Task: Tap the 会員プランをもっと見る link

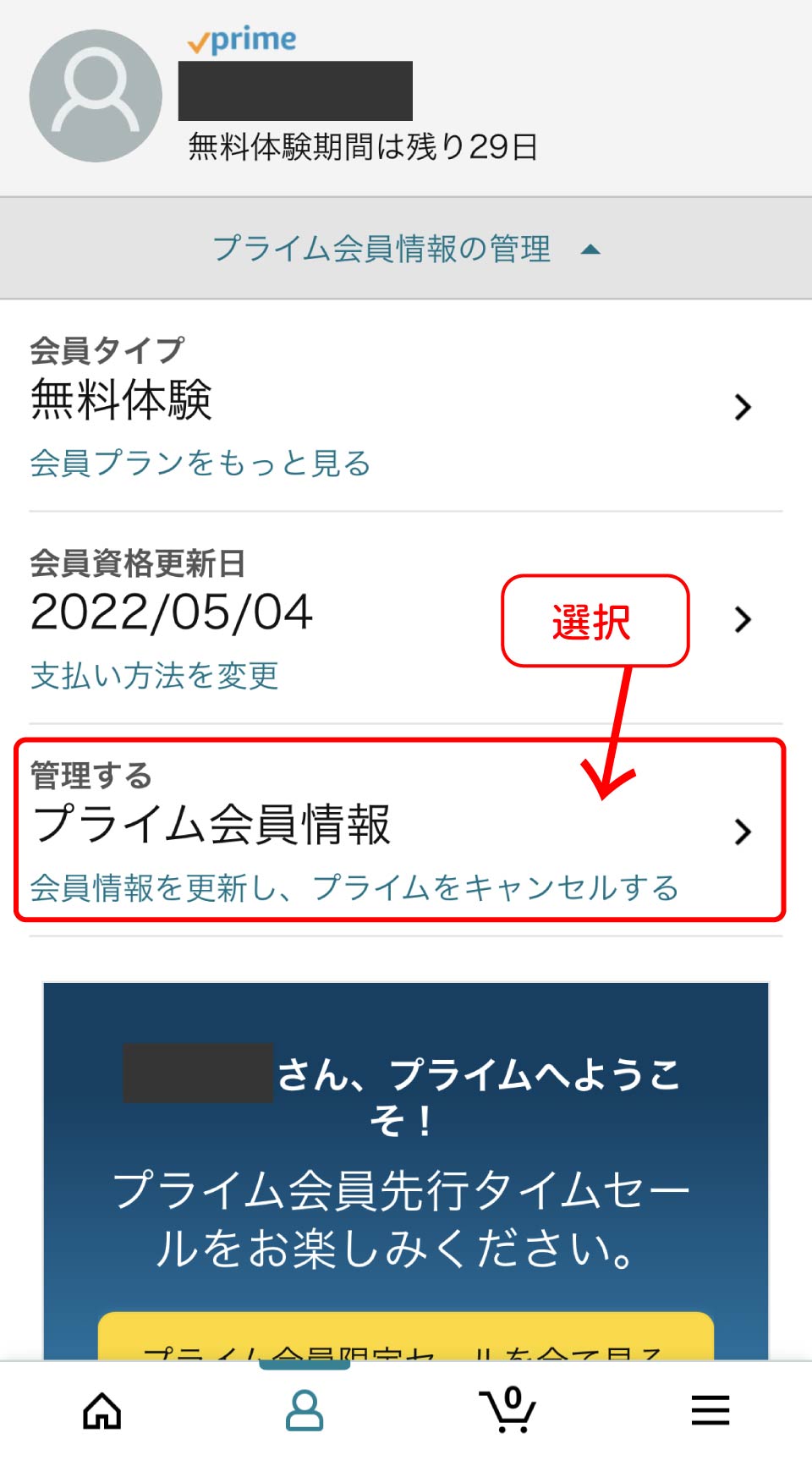Action: pyautogui.click(x=200, y=464)
